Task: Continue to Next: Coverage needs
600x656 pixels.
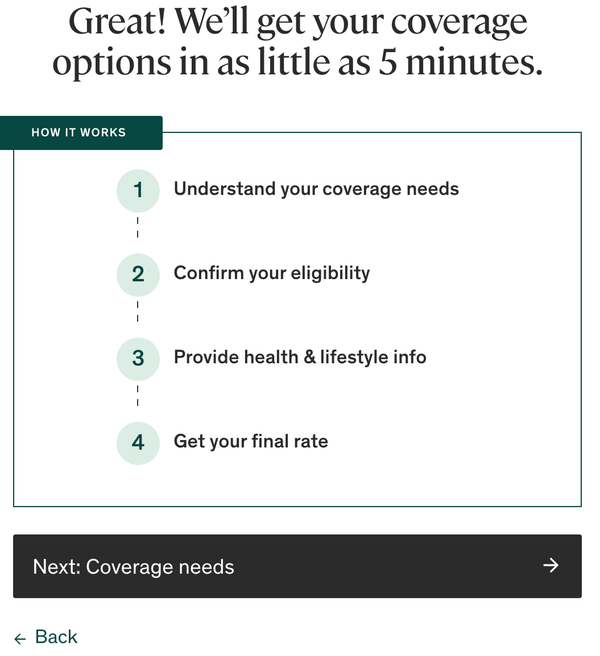Action: coord(297,566)
